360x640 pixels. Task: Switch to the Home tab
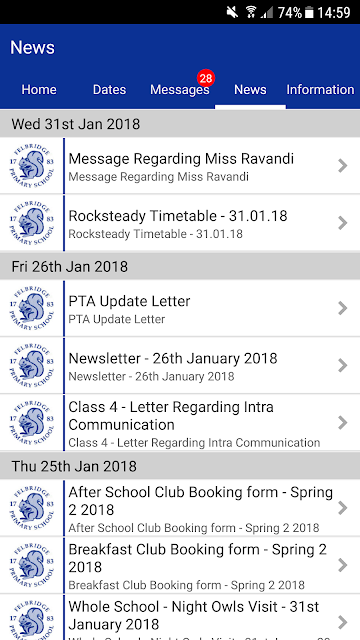coord(39,89)
